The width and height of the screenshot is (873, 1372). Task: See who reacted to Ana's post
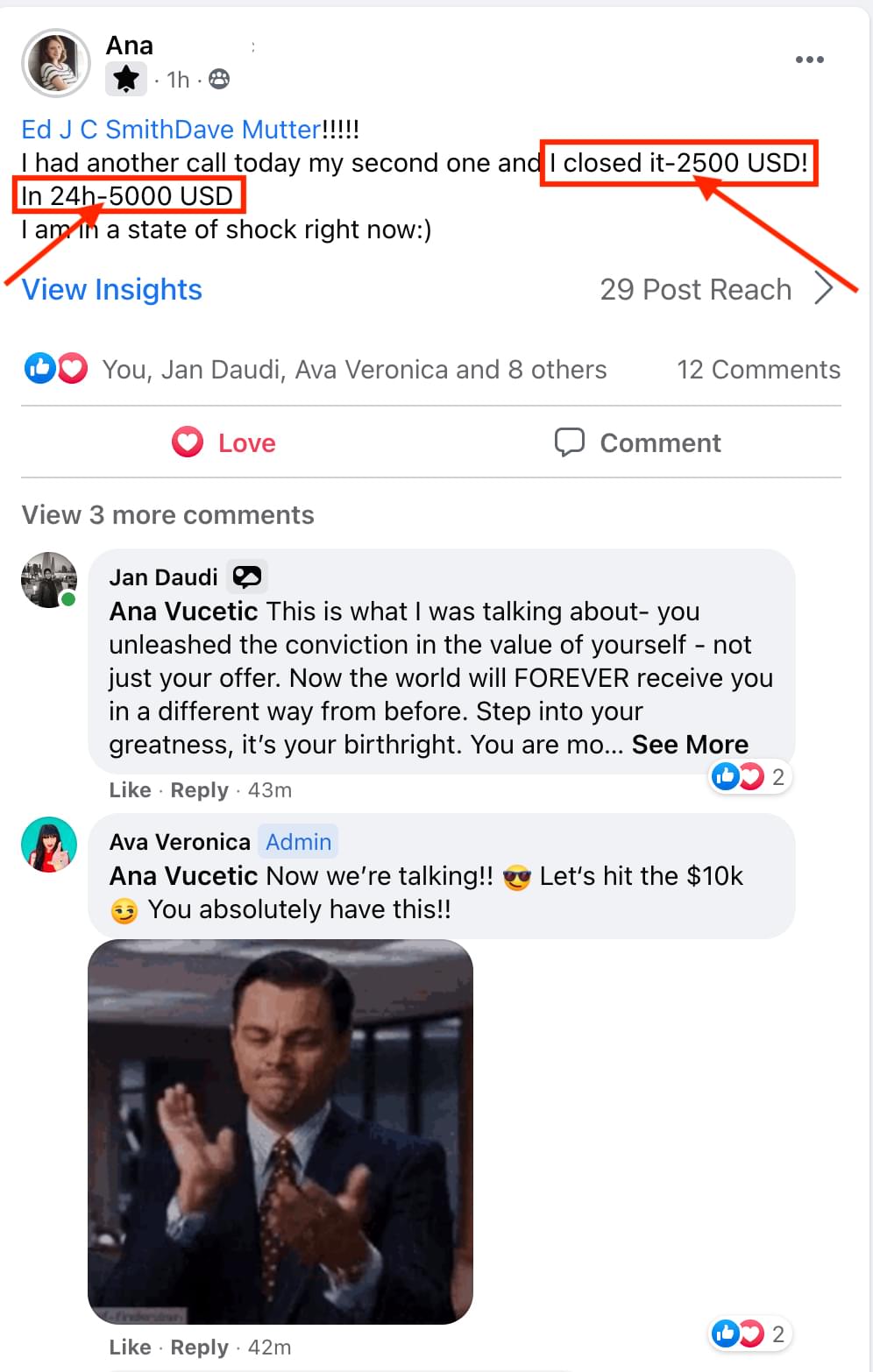[x=353, y=370]
